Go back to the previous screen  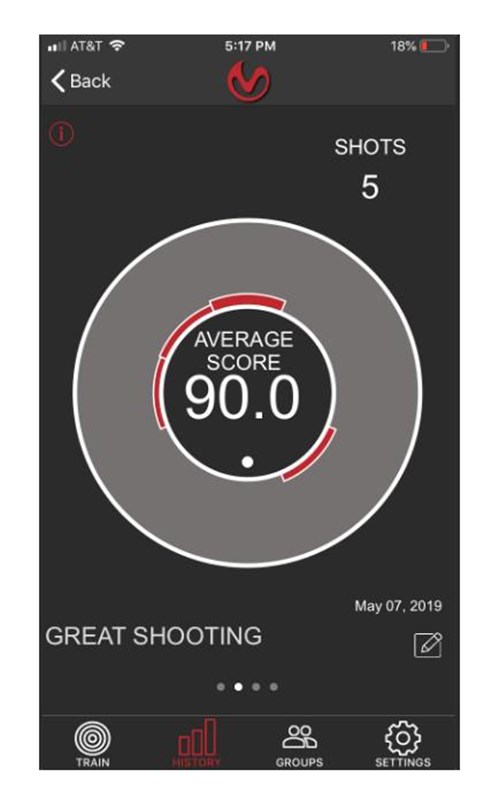81,81
